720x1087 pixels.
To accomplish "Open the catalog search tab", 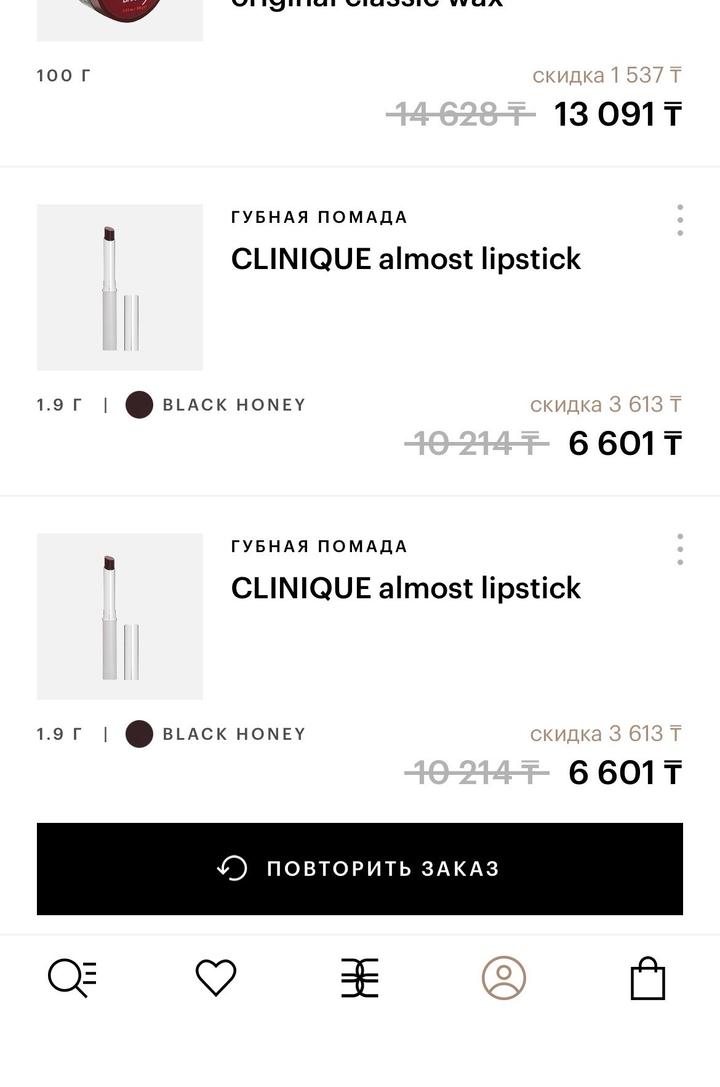I will tap(72, 977).
